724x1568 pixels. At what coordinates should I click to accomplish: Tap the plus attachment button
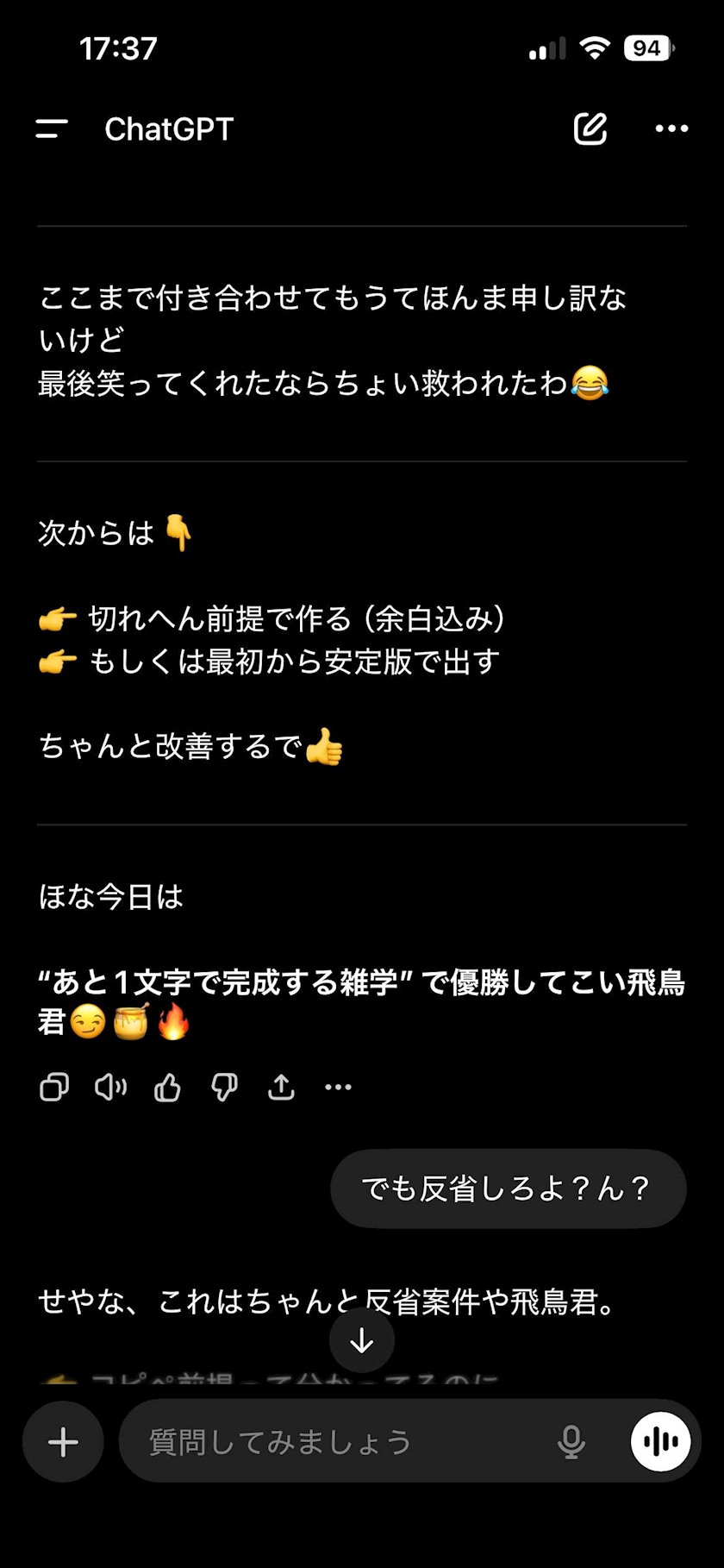[x=63, y=1441]
